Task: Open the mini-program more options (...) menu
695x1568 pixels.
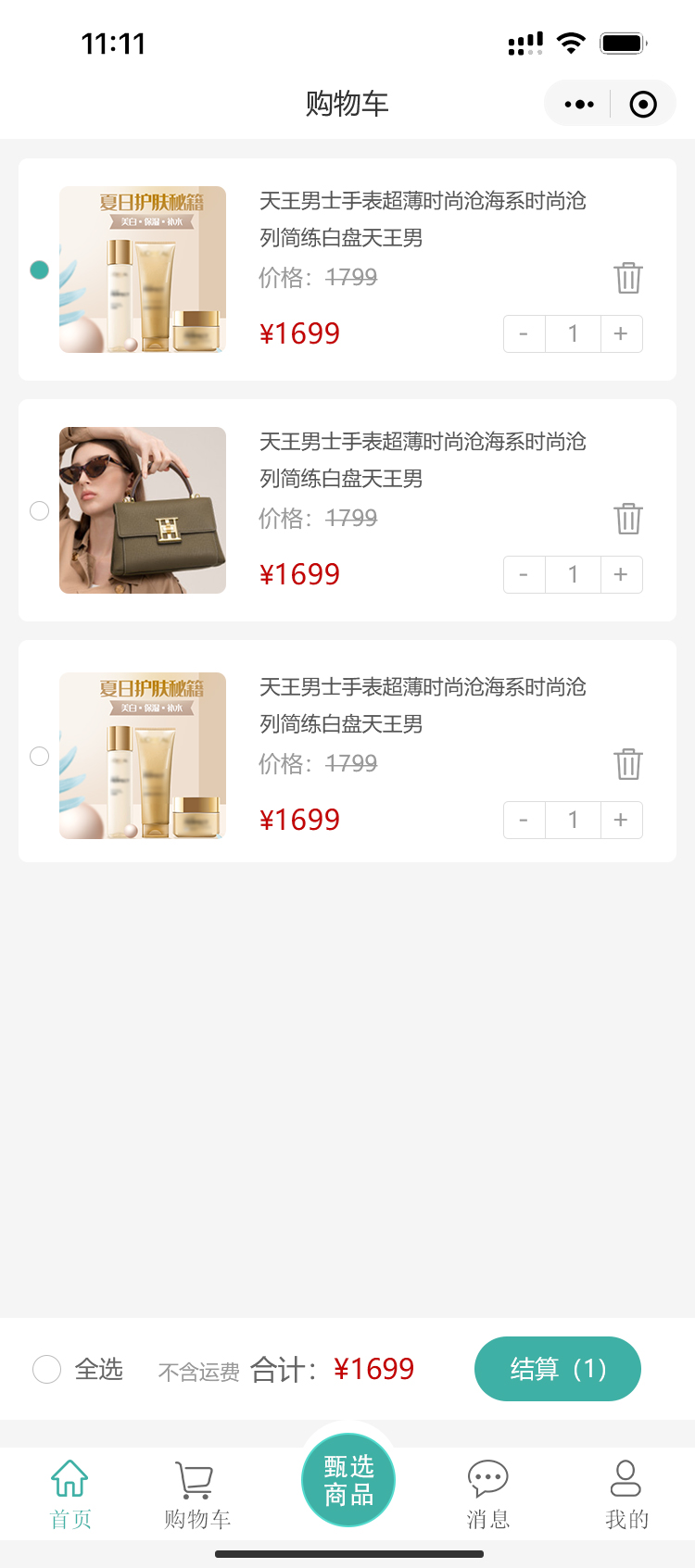Action: (x=577, y=104)
